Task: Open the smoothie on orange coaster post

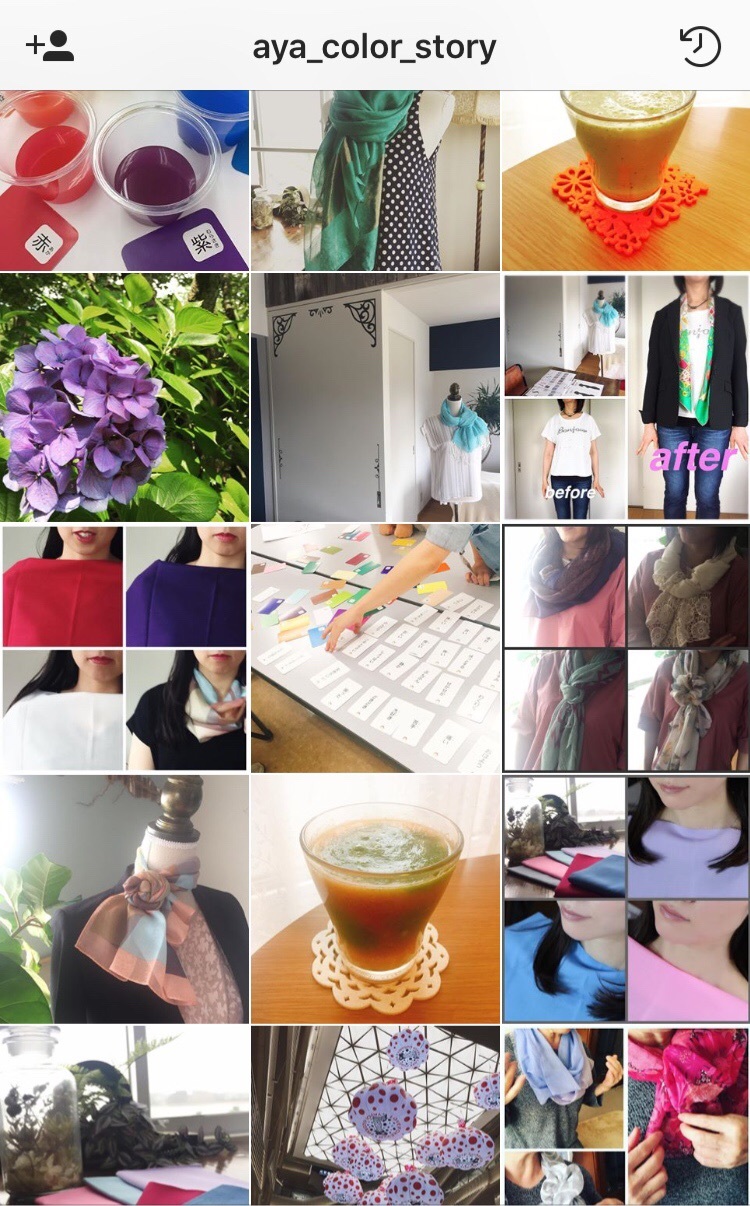Action: click(625, 180)
